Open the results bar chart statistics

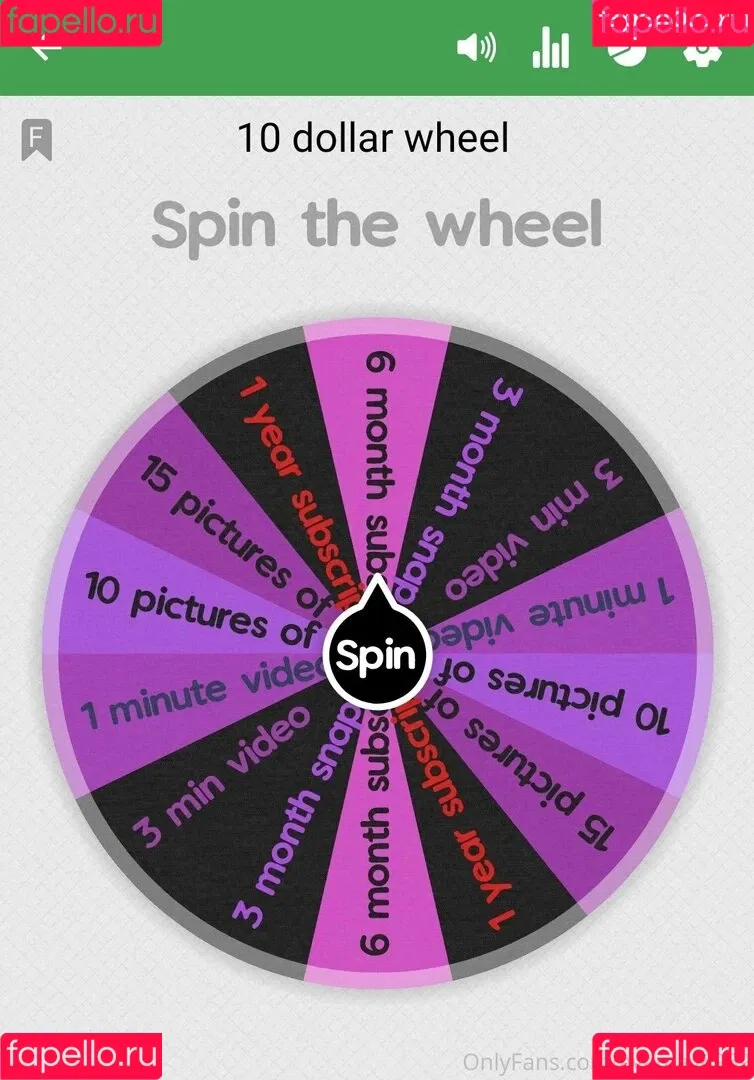pyautogui.click(x=551, y=48)
